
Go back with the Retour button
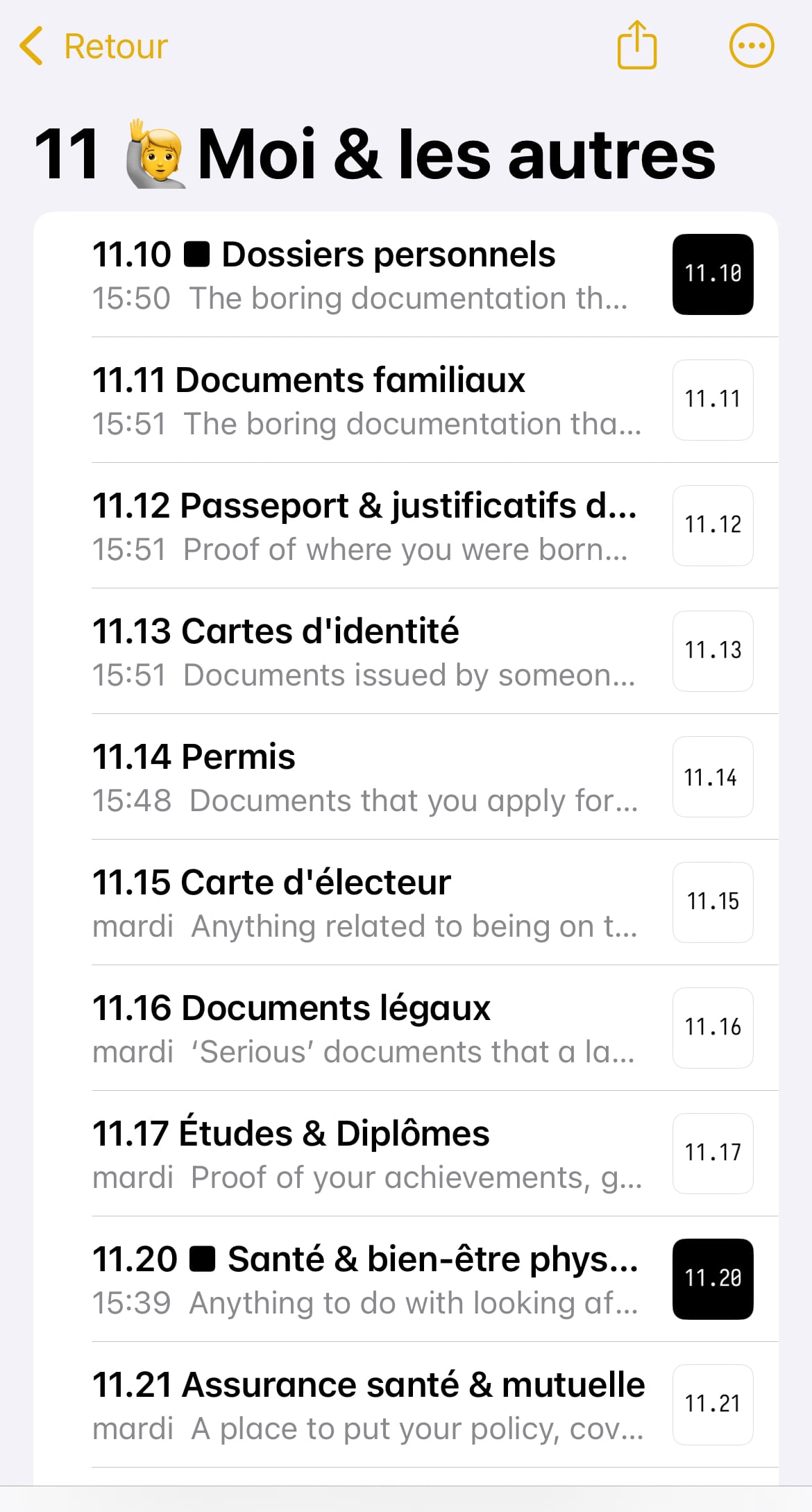(94, 46)
